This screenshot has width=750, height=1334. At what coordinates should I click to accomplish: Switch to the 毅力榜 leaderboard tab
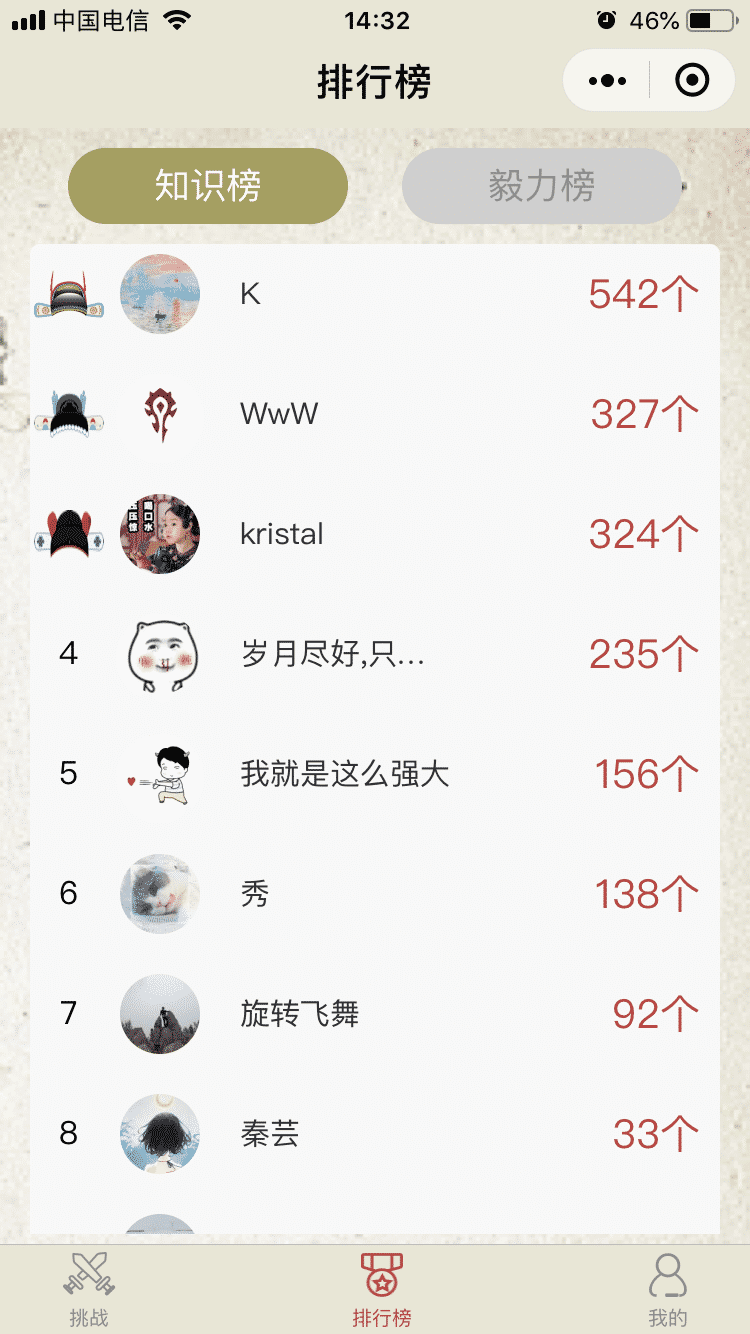click(x=541, y=186)
